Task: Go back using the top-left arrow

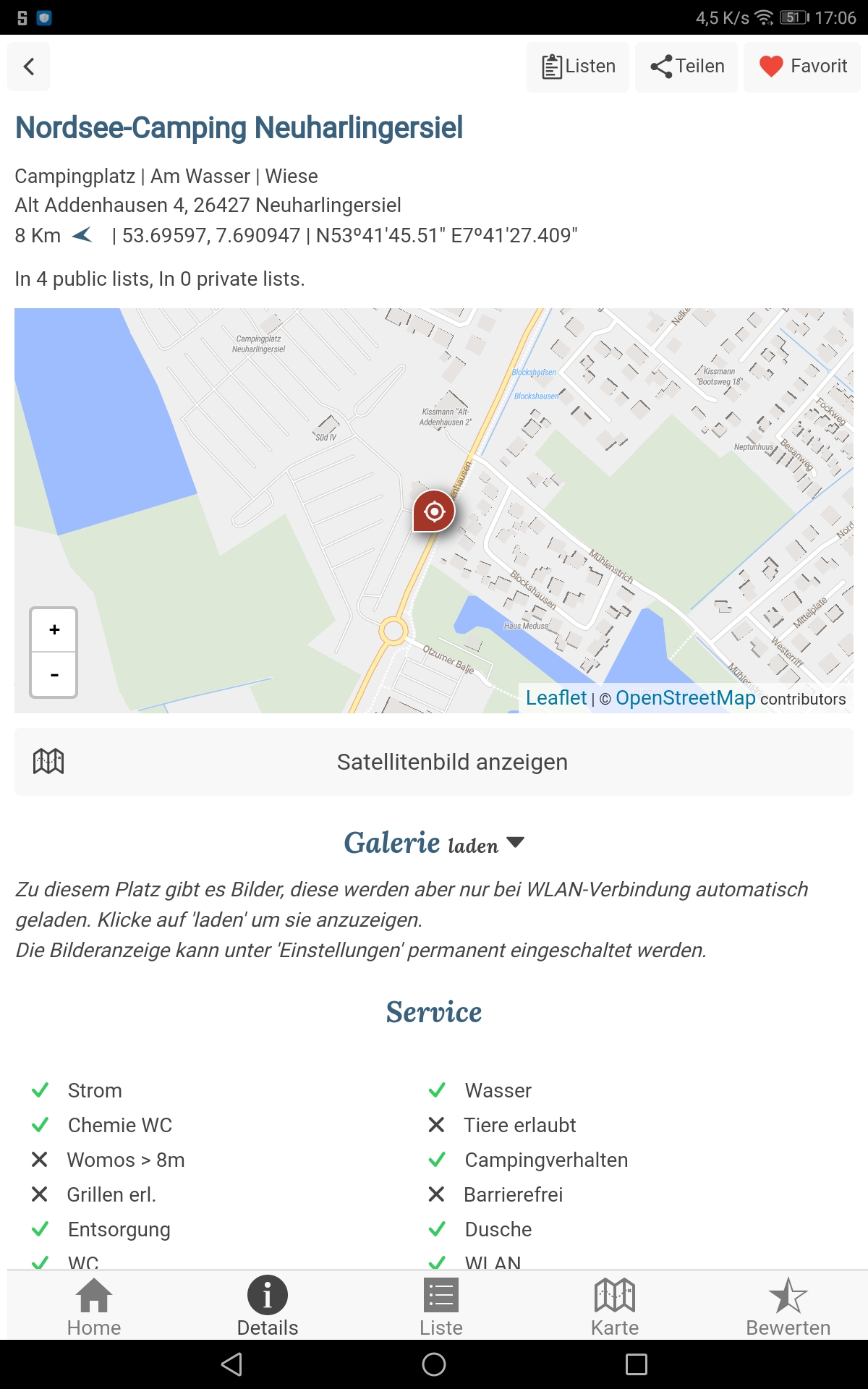Action: point(29,67)
